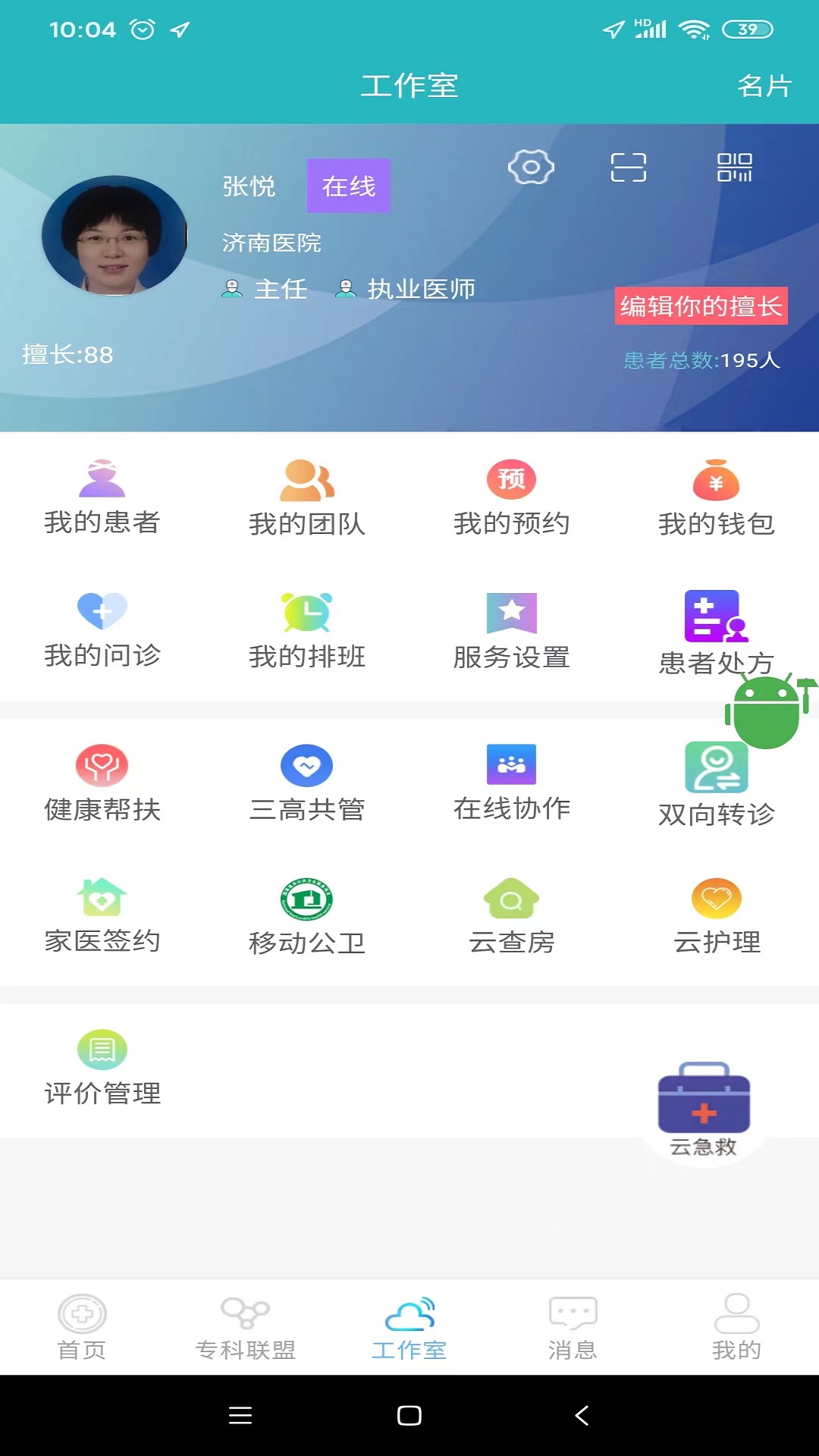
Task: Switch to the 首页 tab
Action: click(x=82, y=1328)
